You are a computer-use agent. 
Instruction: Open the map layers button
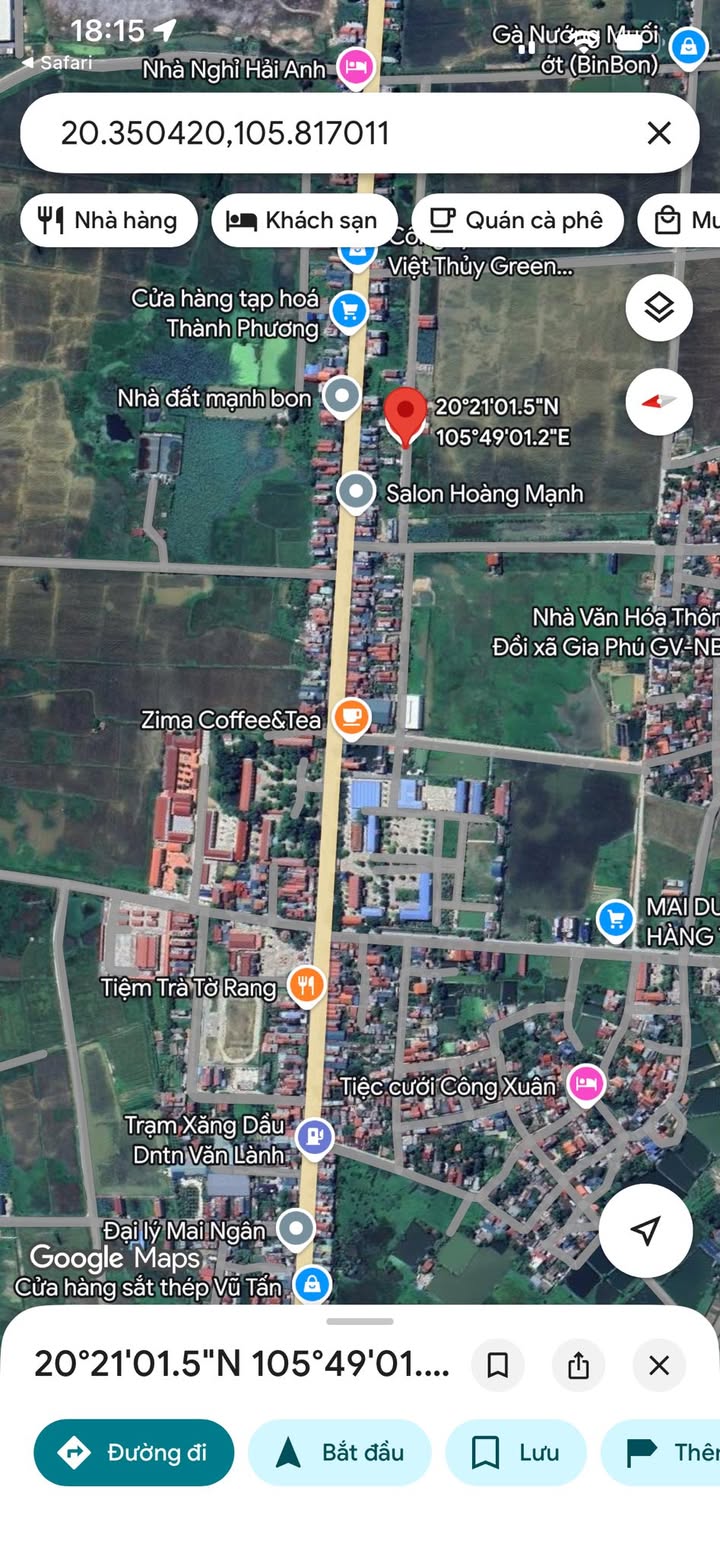(659, 308)
